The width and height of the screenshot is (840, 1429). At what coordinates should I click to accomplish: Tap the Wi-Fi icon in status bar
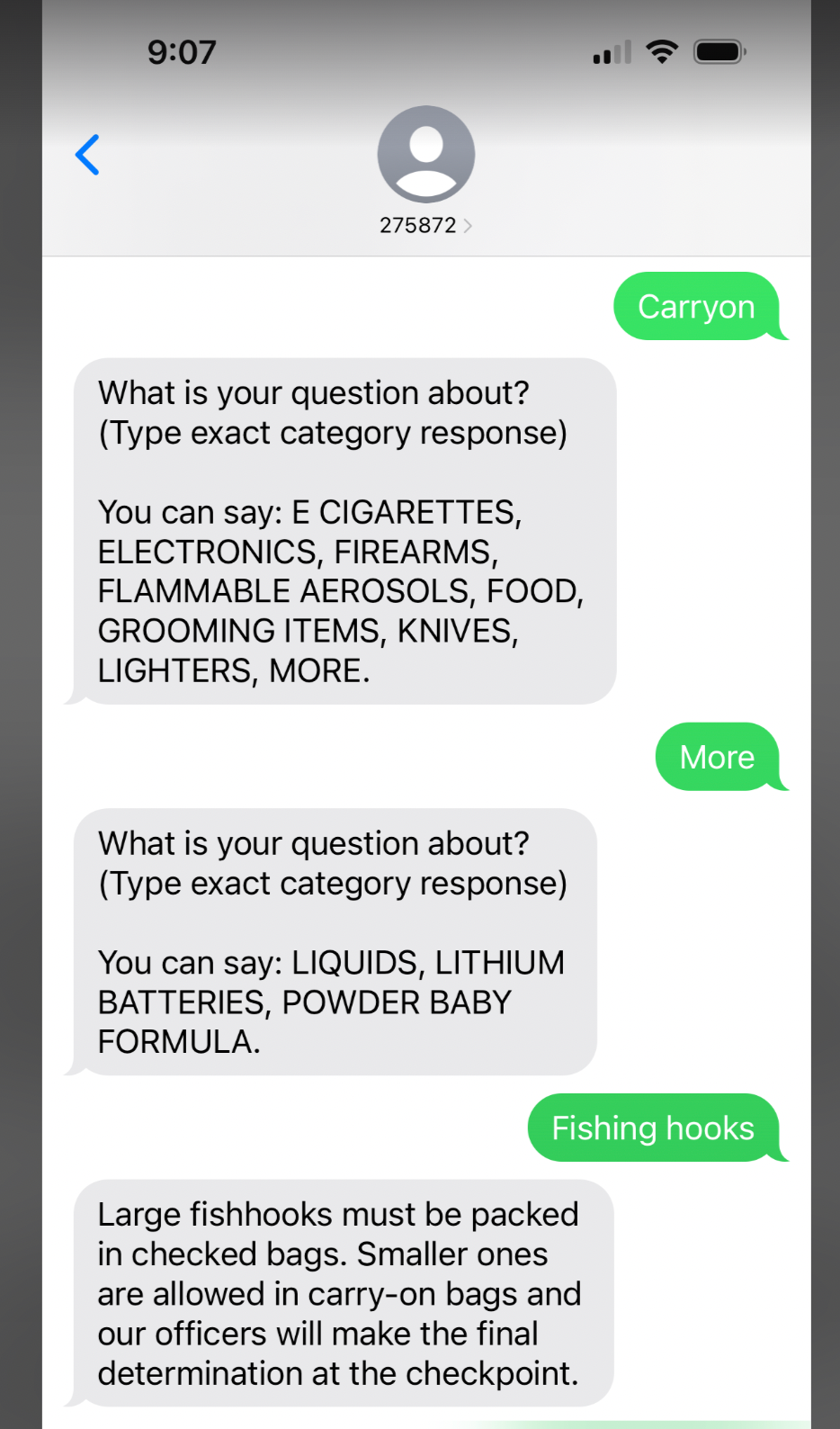pos(663,51)
